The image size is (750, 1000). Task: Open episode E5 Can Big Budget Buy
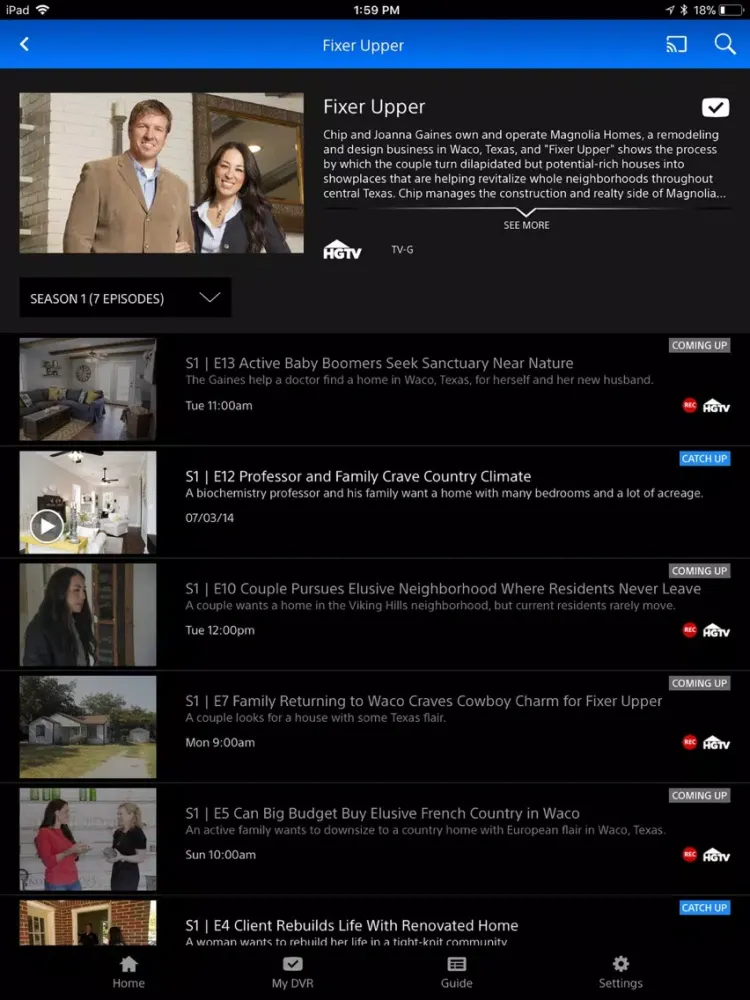coord(382,813)
